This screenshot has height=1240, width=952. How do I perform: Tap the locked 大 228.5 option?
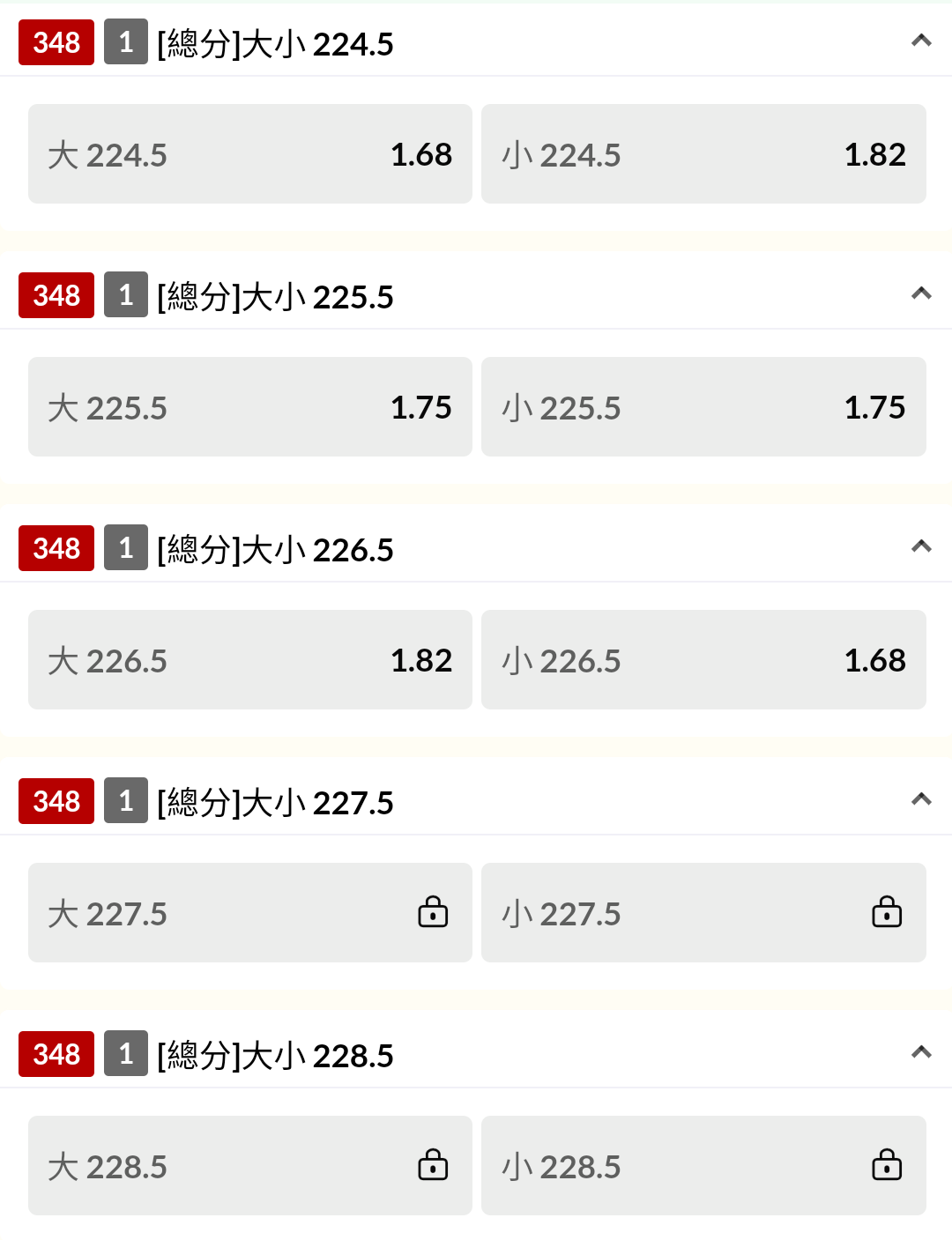click(x=250, y=1166)
